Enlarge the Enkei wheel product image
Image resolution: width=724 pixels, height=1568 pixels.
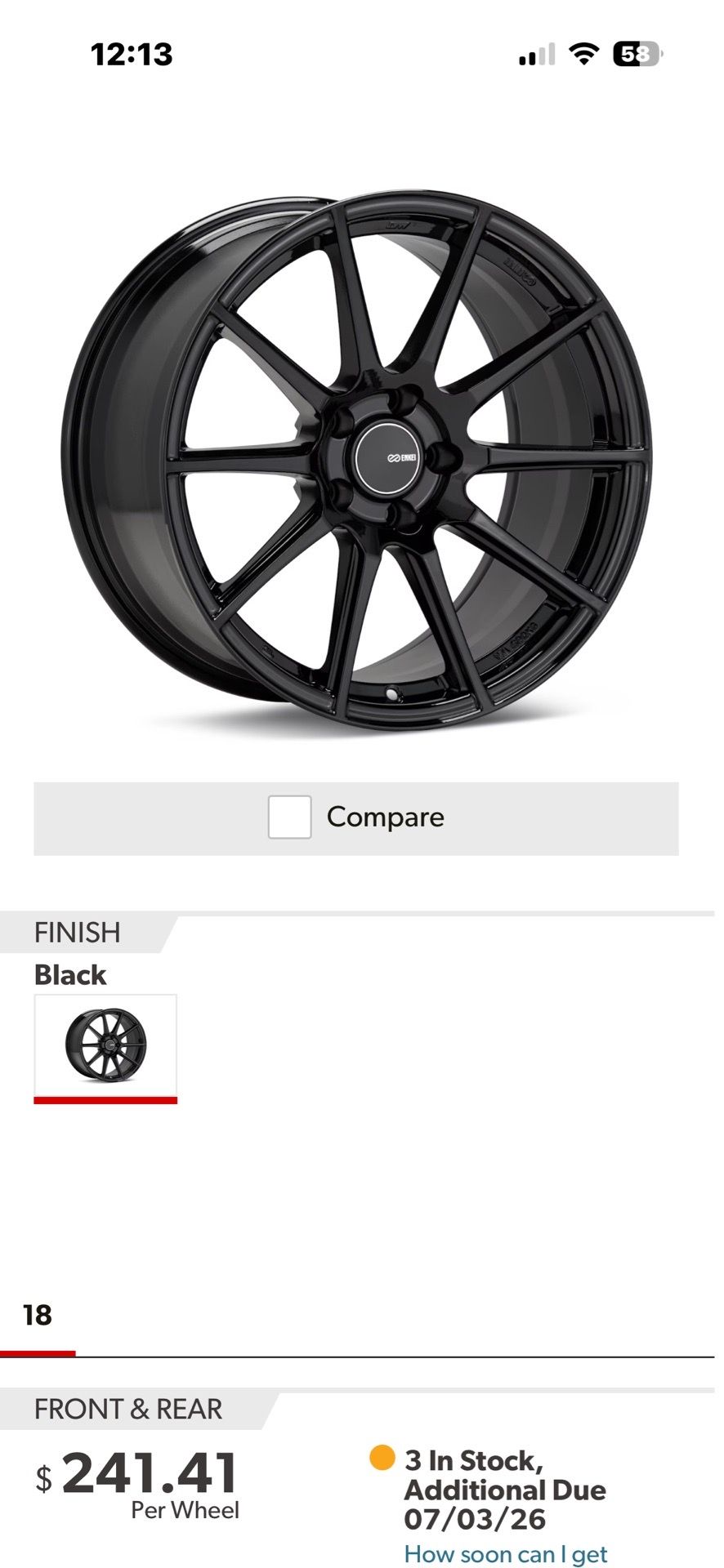tap(357, 461)
